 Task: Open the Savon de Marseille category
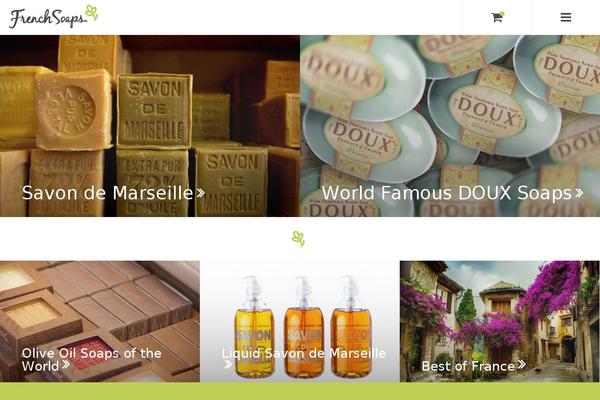click(113, 193)
